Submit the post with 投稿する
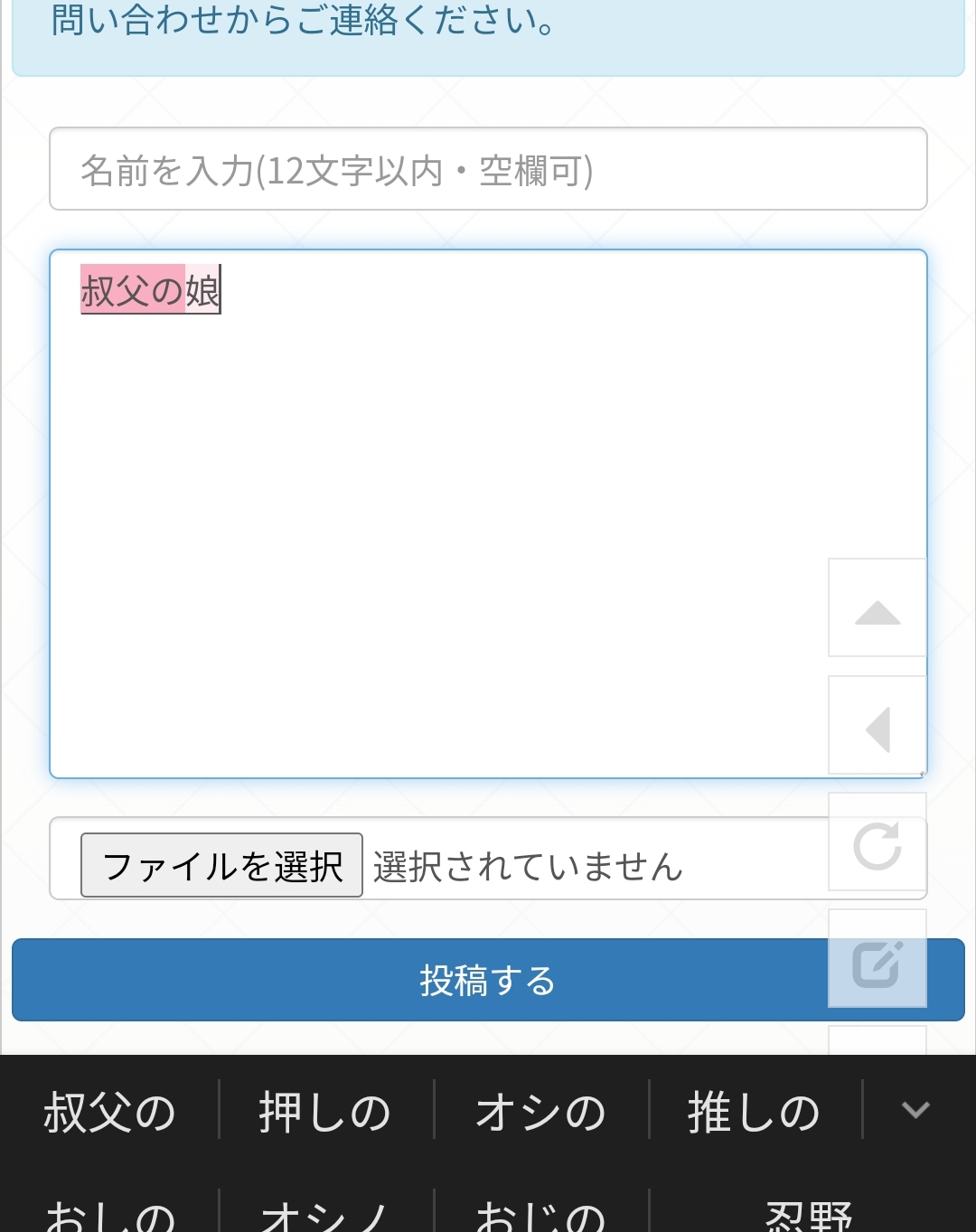Screen dimensions: 976x1232 tap(416, 980)
